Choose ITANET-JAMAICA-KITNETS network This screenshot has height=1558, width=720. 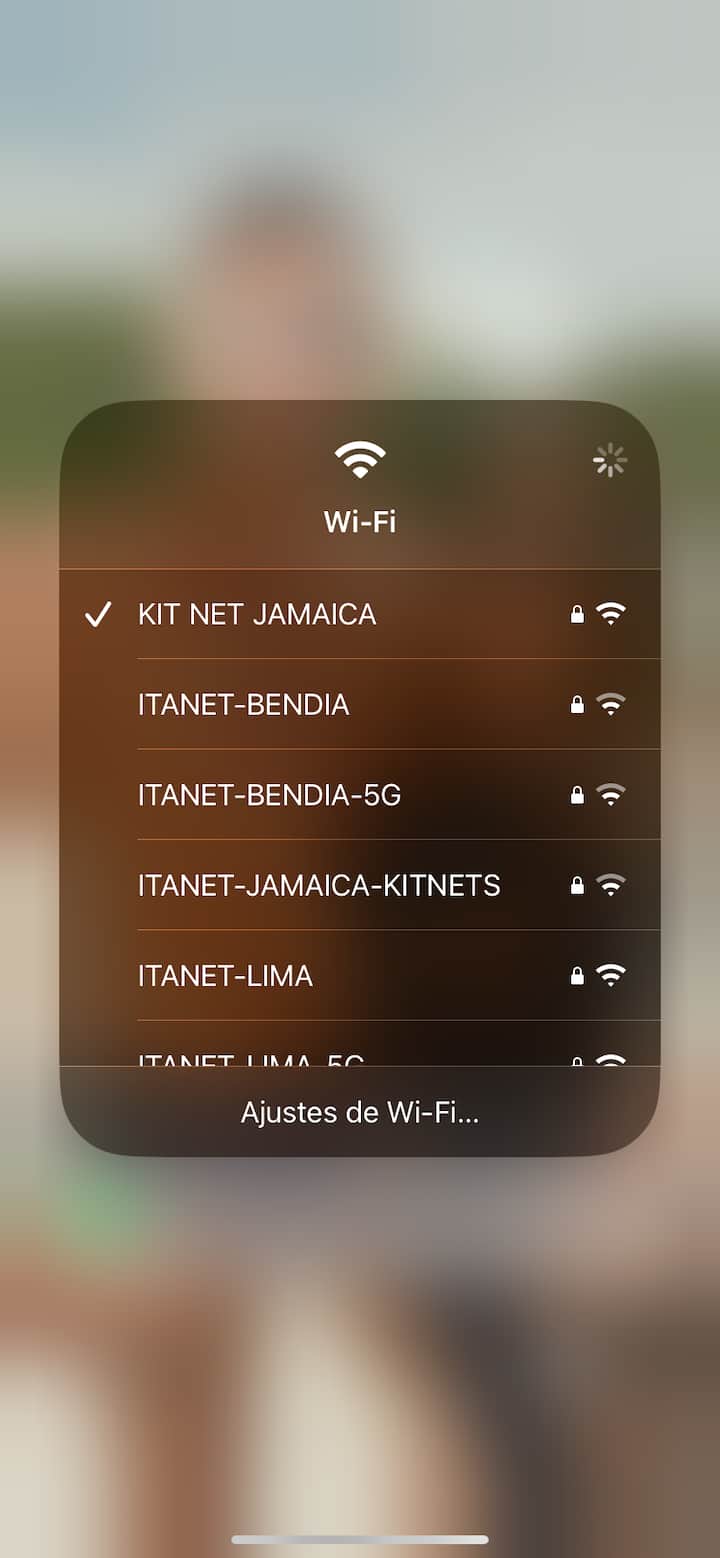click(x=320, y=885)
